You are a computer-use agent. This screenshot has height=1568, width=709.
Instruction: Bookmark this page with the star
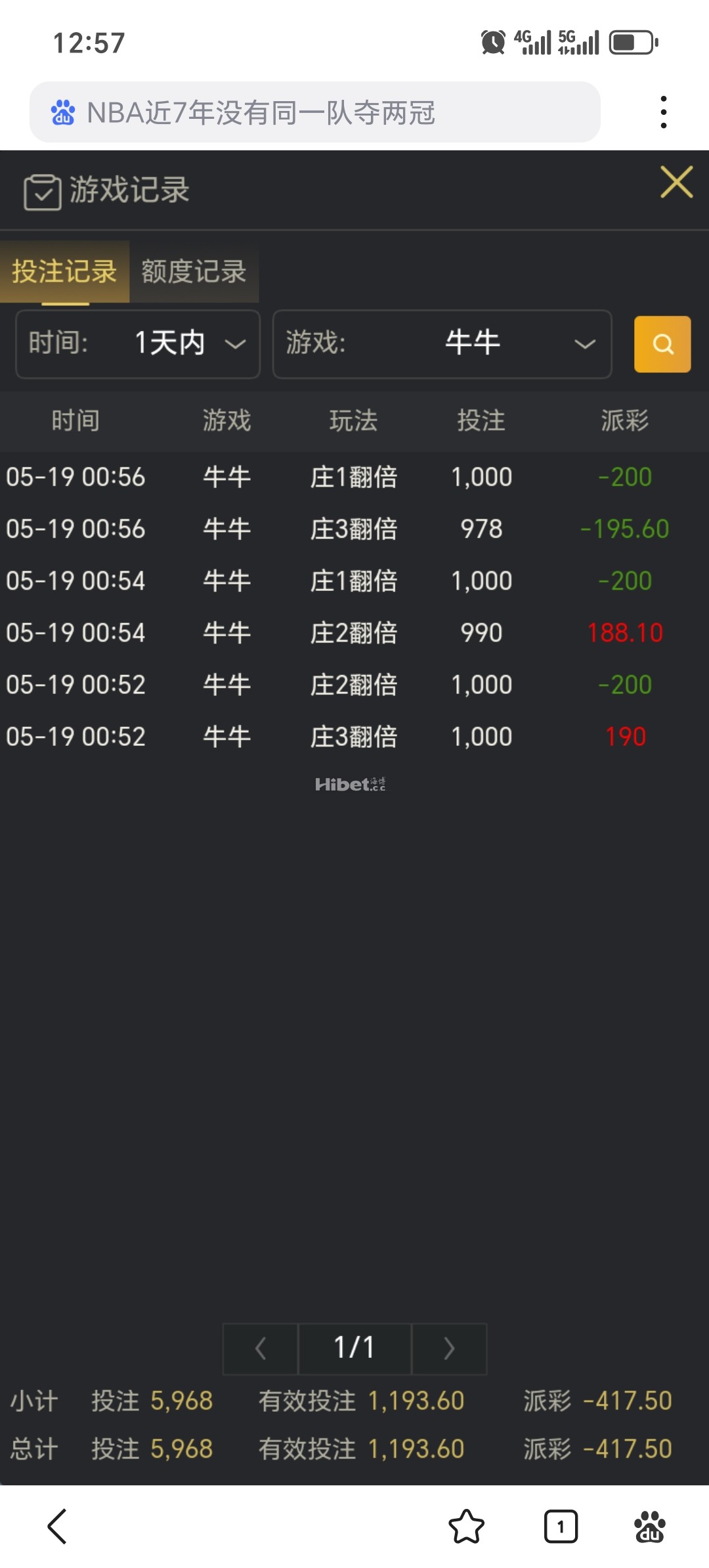pyautogui.click(x=466, y=1526)
